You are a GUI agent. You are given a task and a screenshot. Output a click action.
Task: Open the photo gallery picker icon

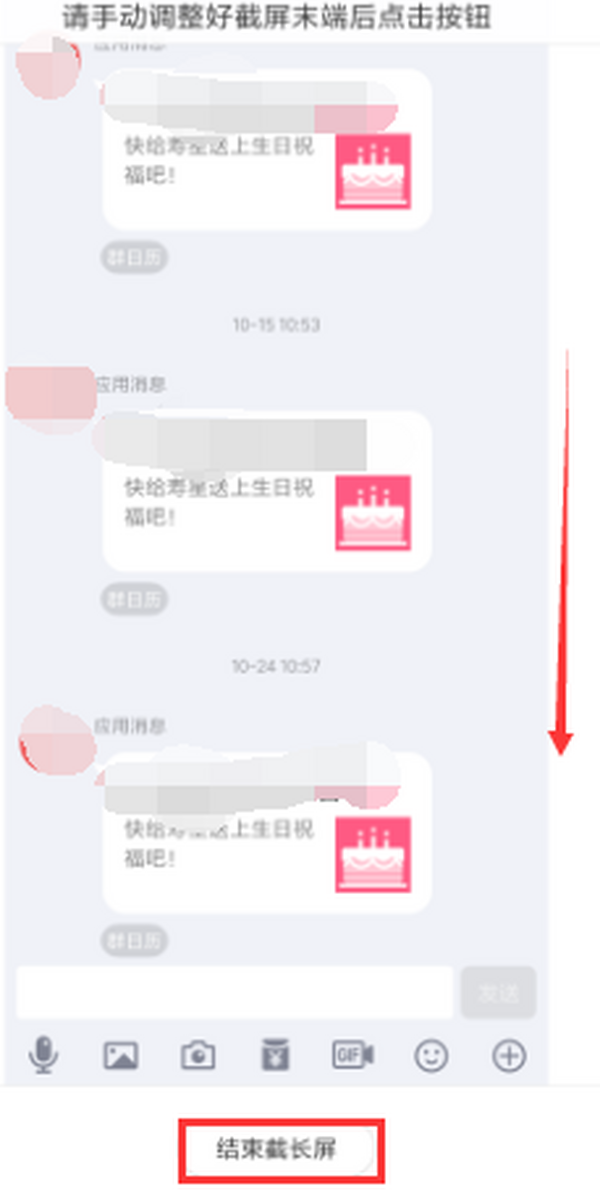point(121,1055)
